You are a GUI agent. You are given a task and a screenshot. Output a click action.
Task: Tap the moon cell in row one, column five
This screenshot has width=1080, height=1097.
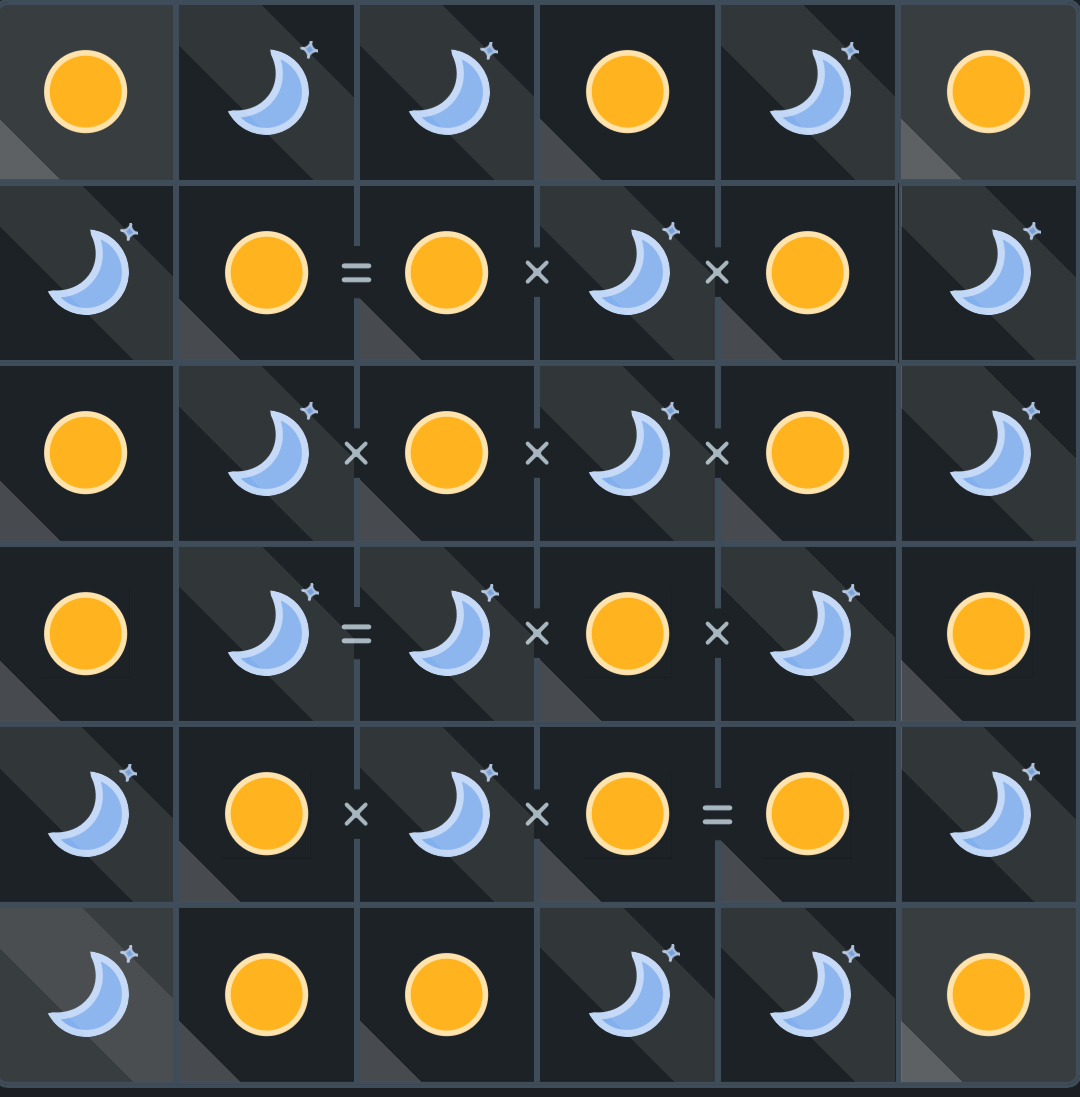[x=808, y=91]
